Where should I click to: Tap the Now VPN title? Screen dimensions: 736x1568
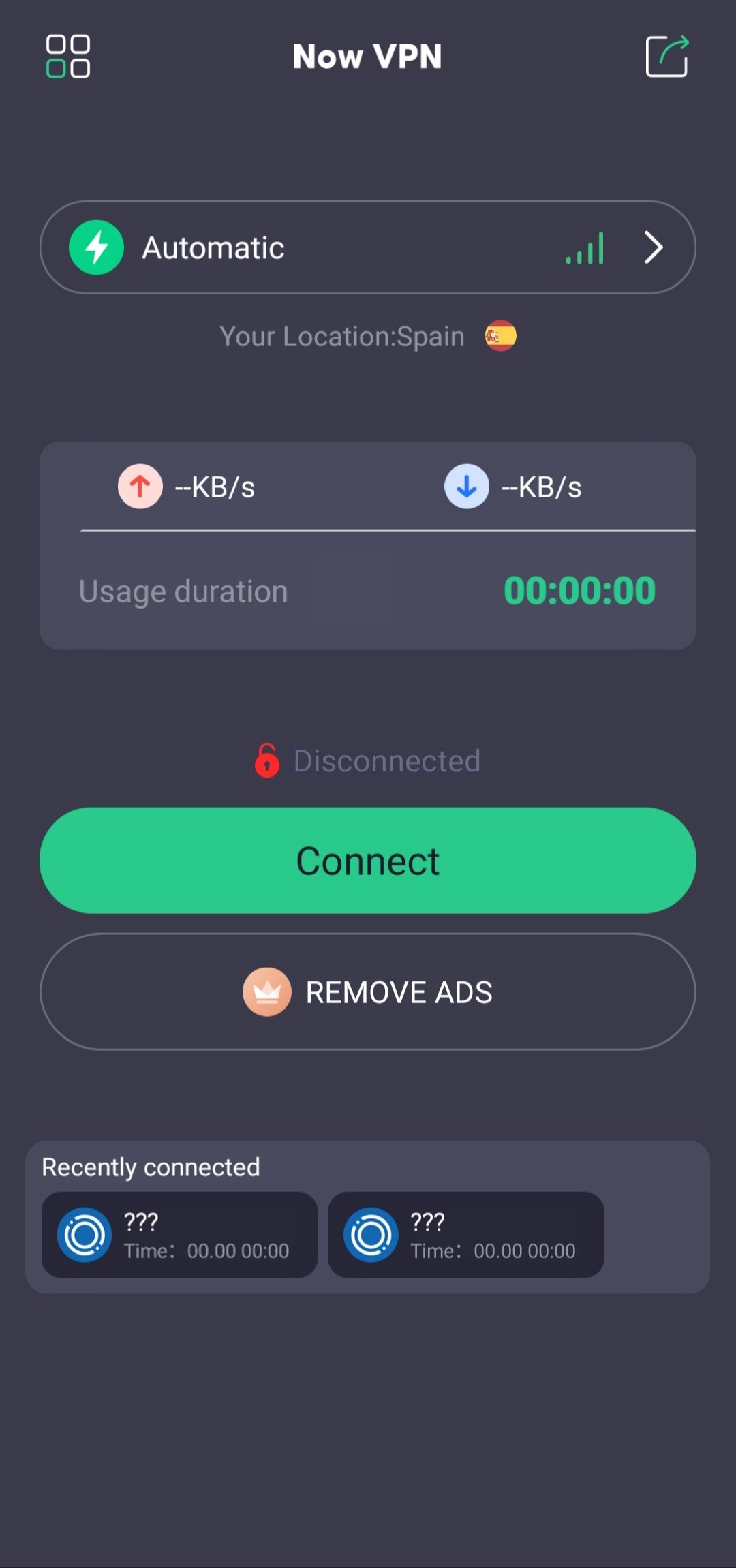coord(368,56)
